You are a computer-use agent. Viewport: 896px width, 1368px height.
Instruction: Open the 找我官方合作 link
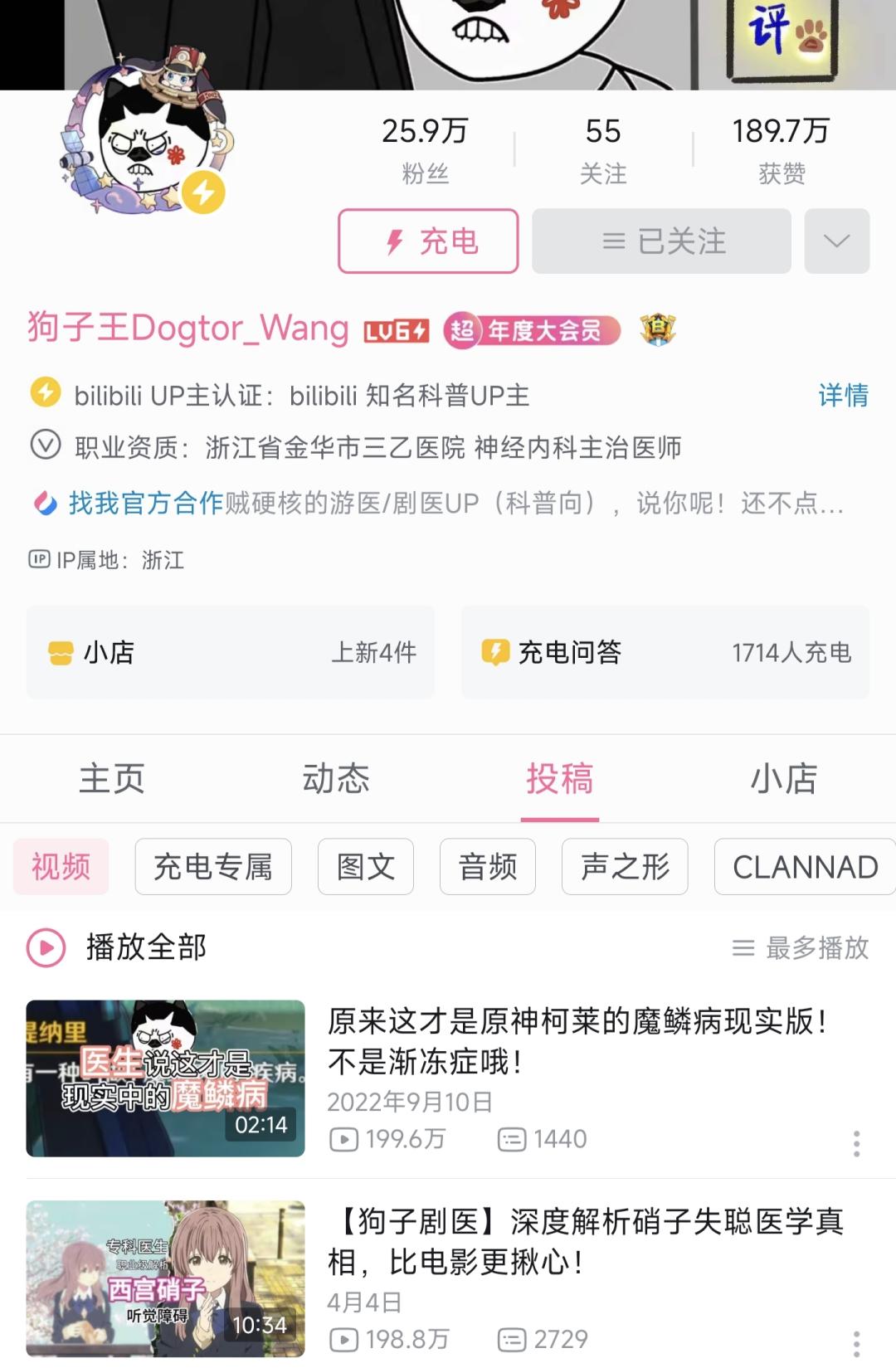[x=146, y=503]
